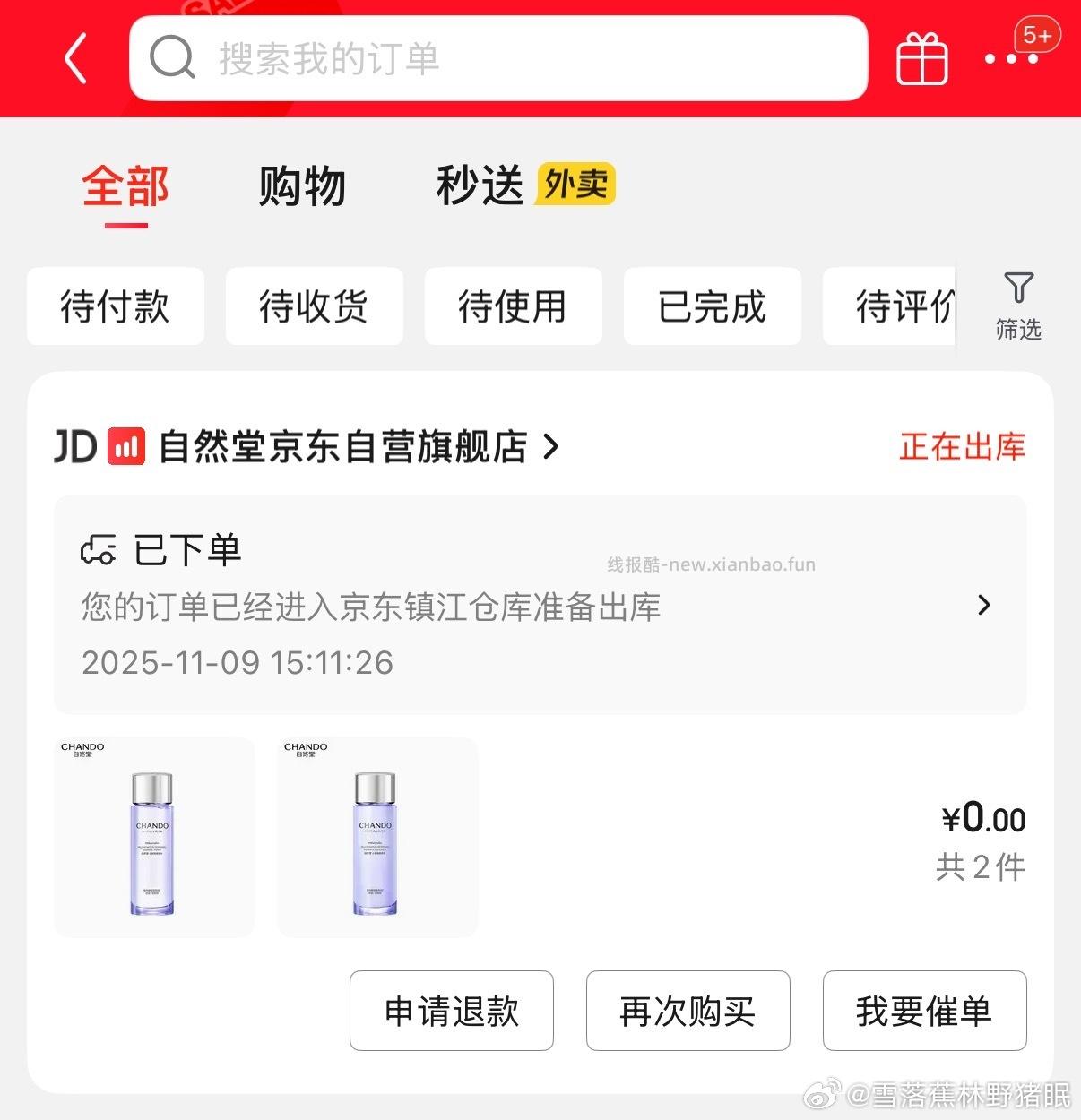The height and width of the screenshot is (1120, 1081).
Task: Open the first CHANDO product thumbnail
Action: point(154,835)
